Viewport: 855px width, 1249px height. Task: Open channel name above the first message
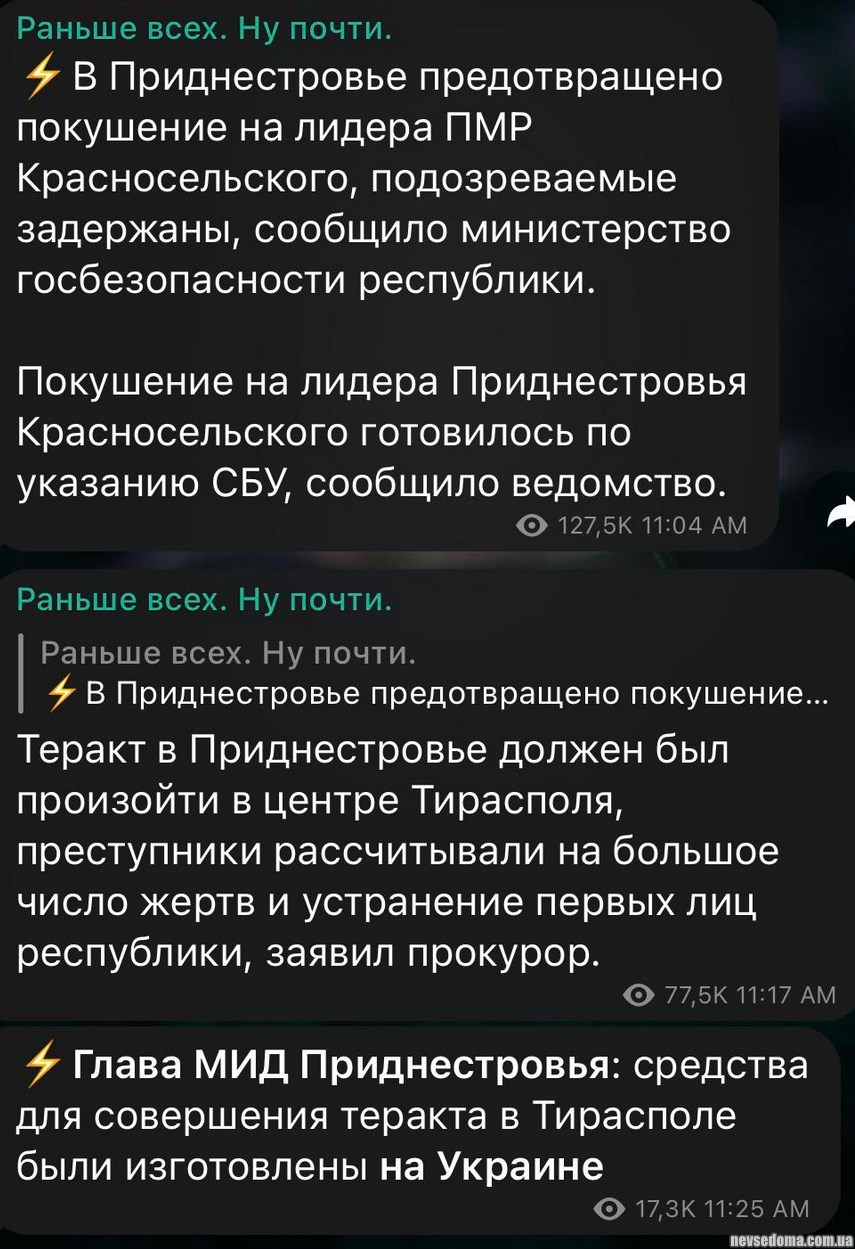(x=205, y=30)
